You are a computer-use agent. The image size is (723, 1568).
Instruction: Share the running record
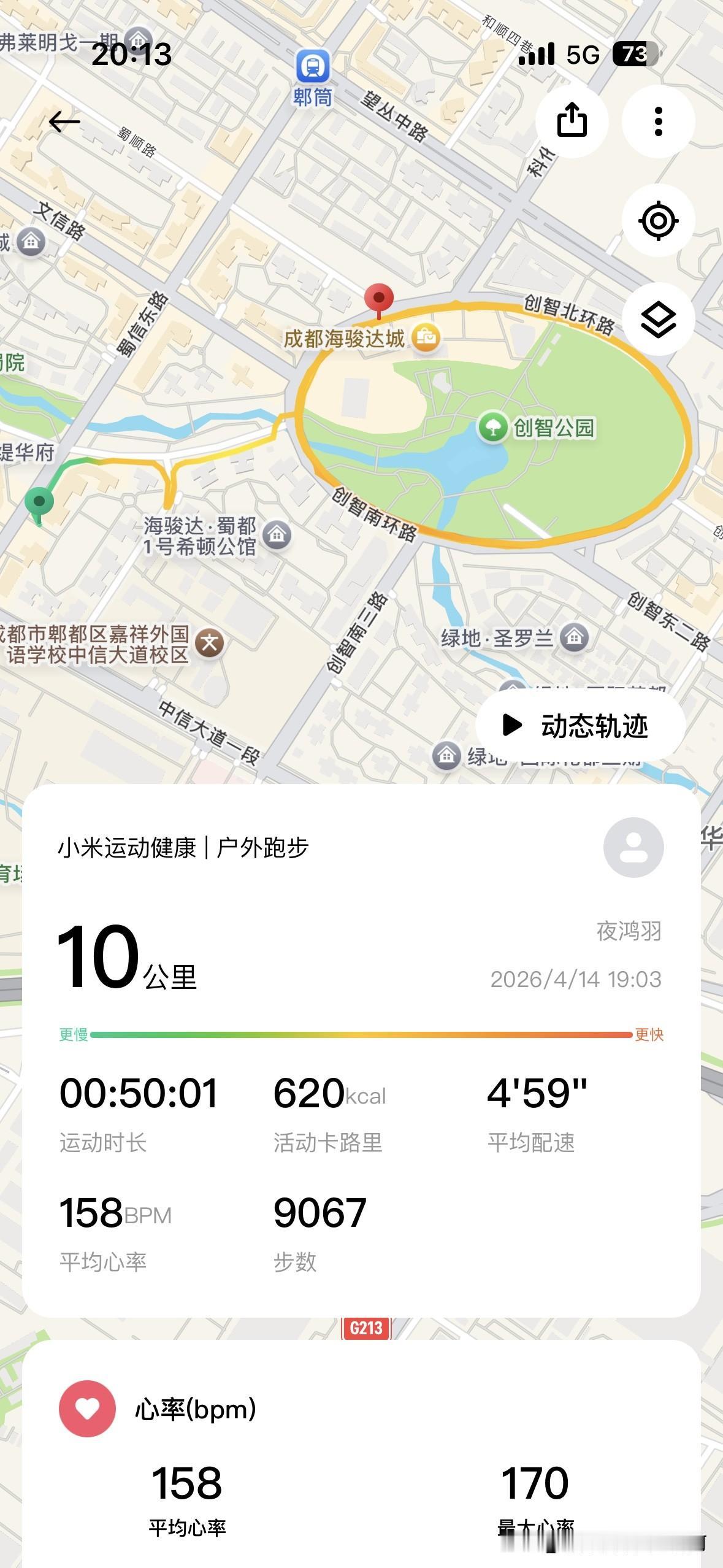[573, 121]
